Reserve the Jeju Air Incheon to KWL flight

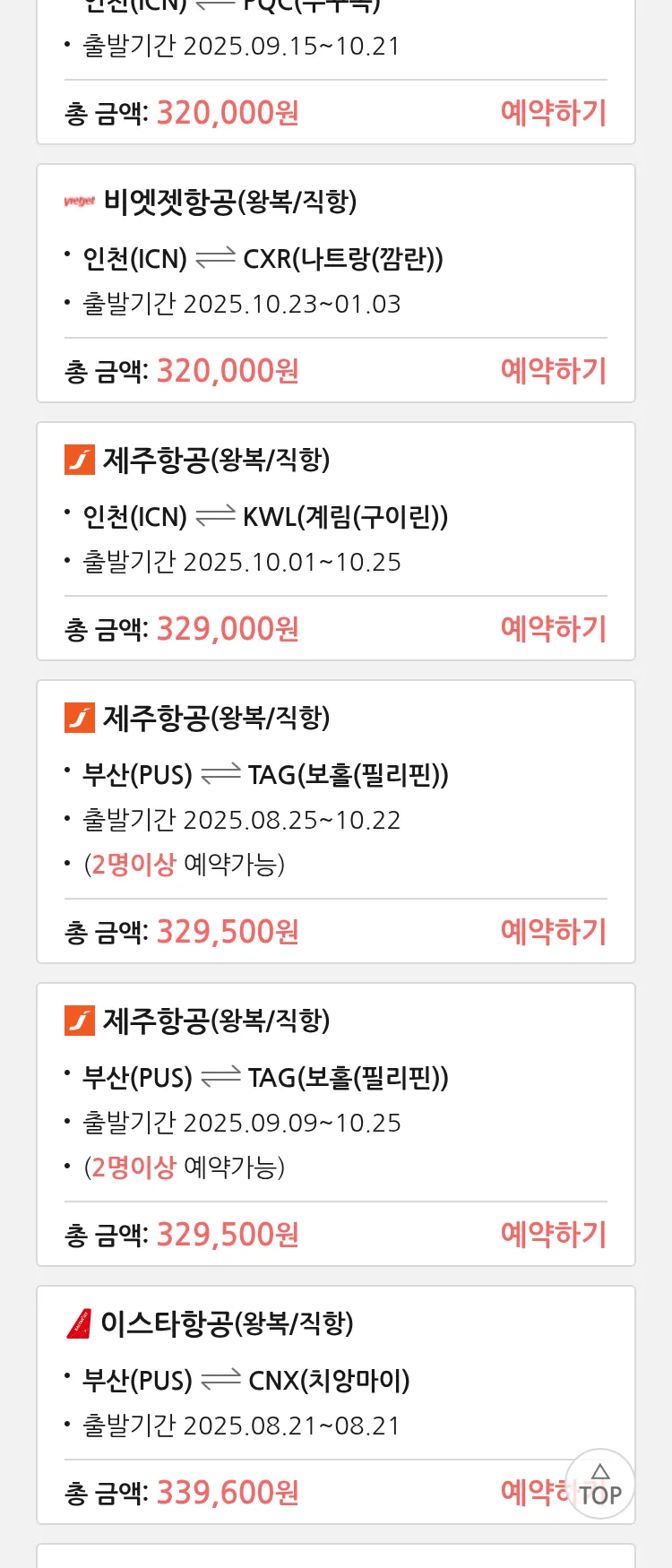(x=553, y=629)
